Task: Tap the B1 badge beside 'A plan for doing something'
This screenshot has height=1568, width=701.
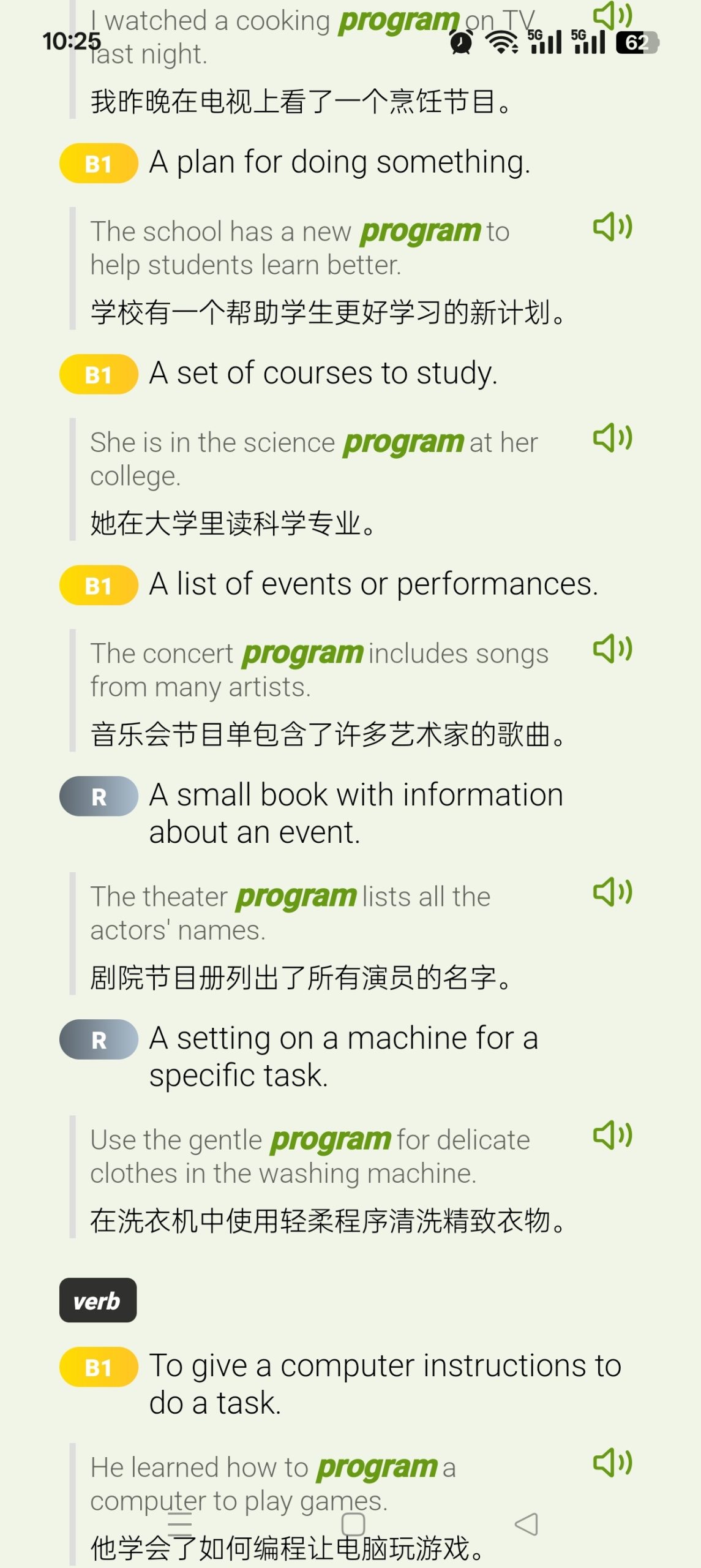Action: click(99, 162)
